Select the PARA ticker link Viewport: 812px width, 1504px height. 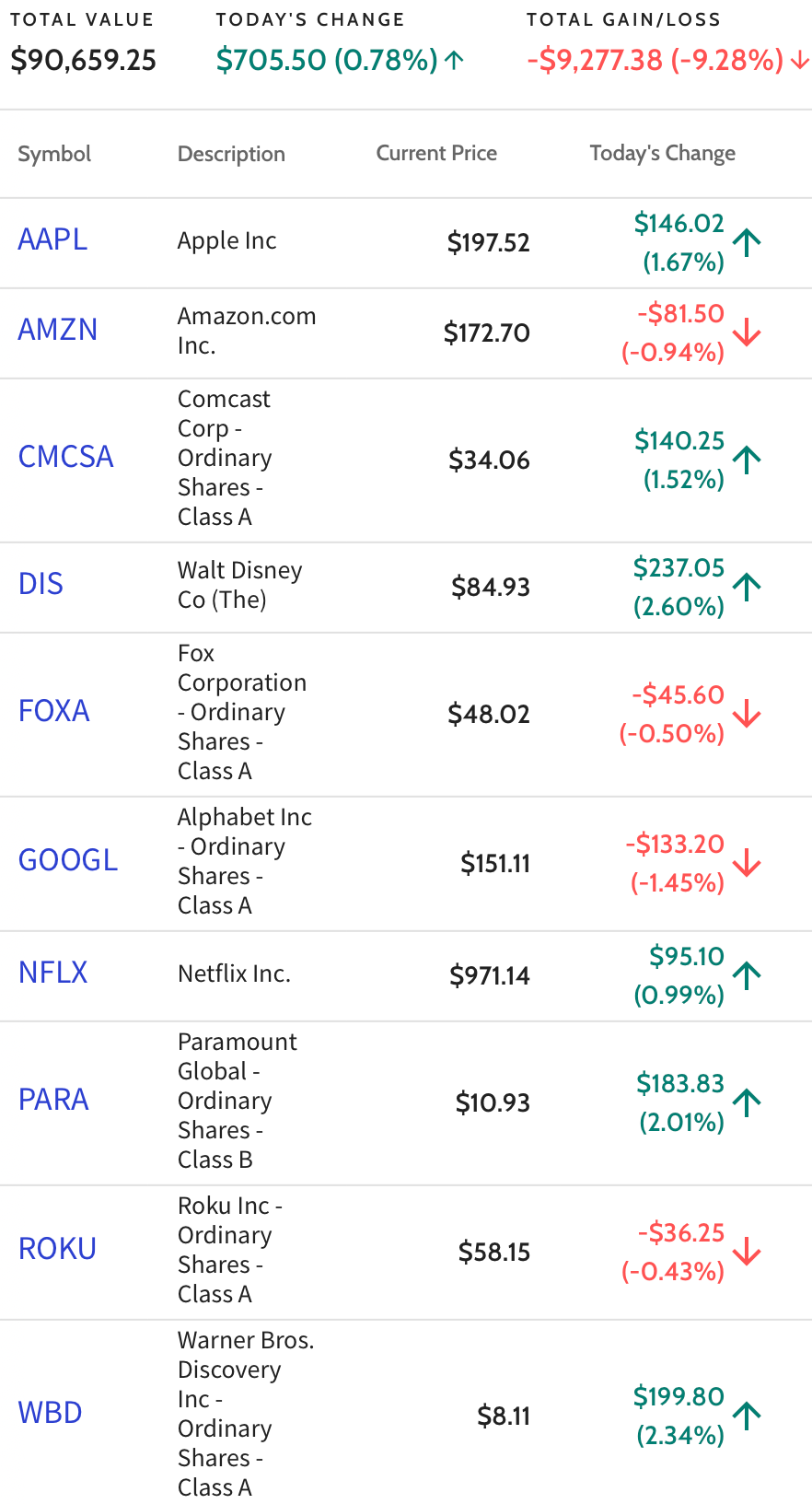(x=53, y=1100)
